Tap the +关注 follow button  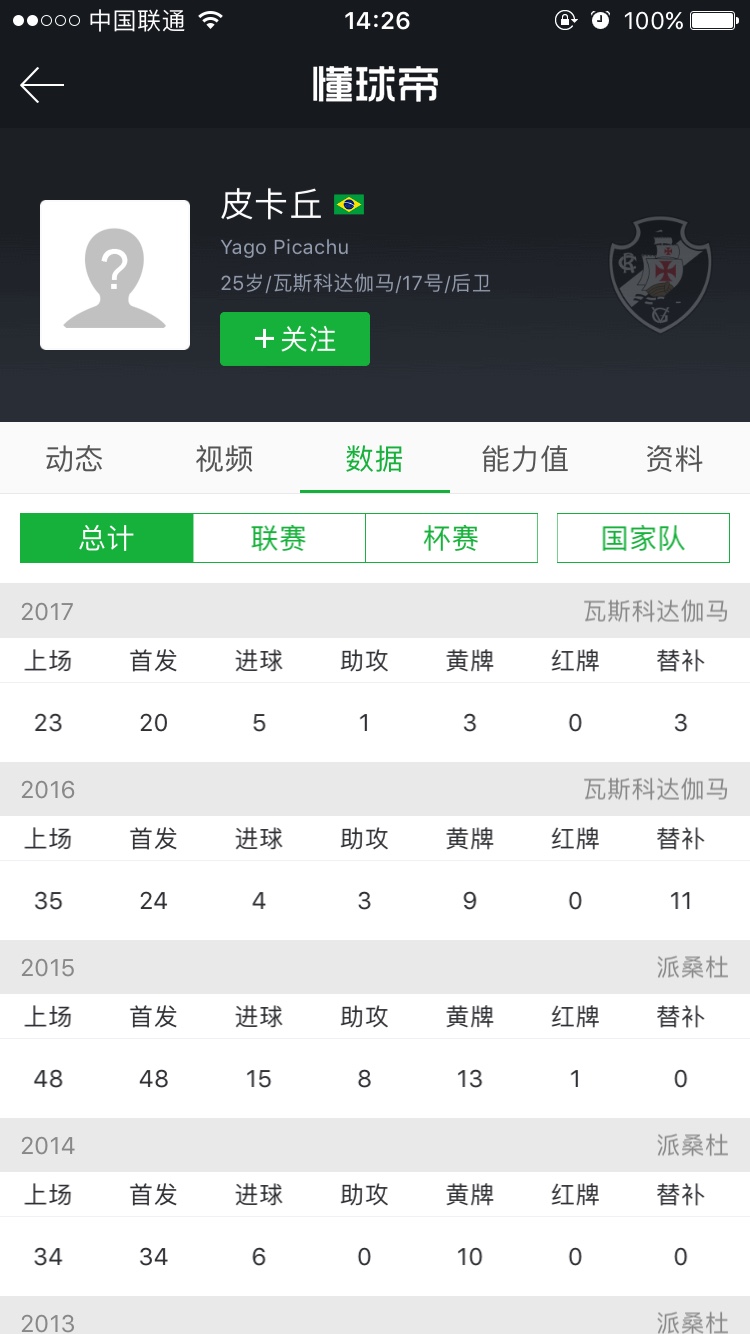pos(294,338)
